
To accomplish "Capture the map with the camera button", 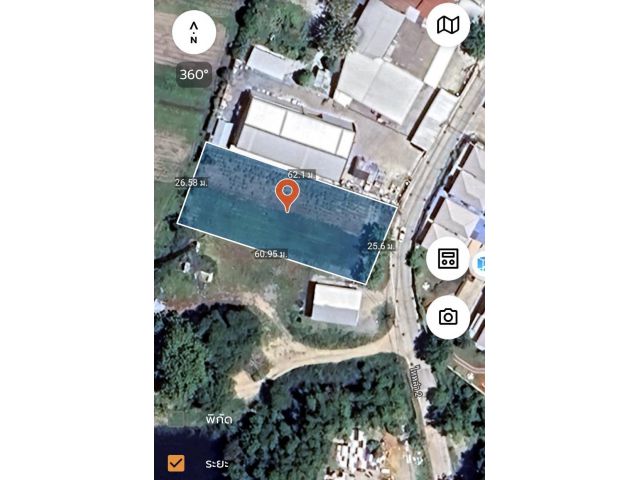I will [448, 317].
